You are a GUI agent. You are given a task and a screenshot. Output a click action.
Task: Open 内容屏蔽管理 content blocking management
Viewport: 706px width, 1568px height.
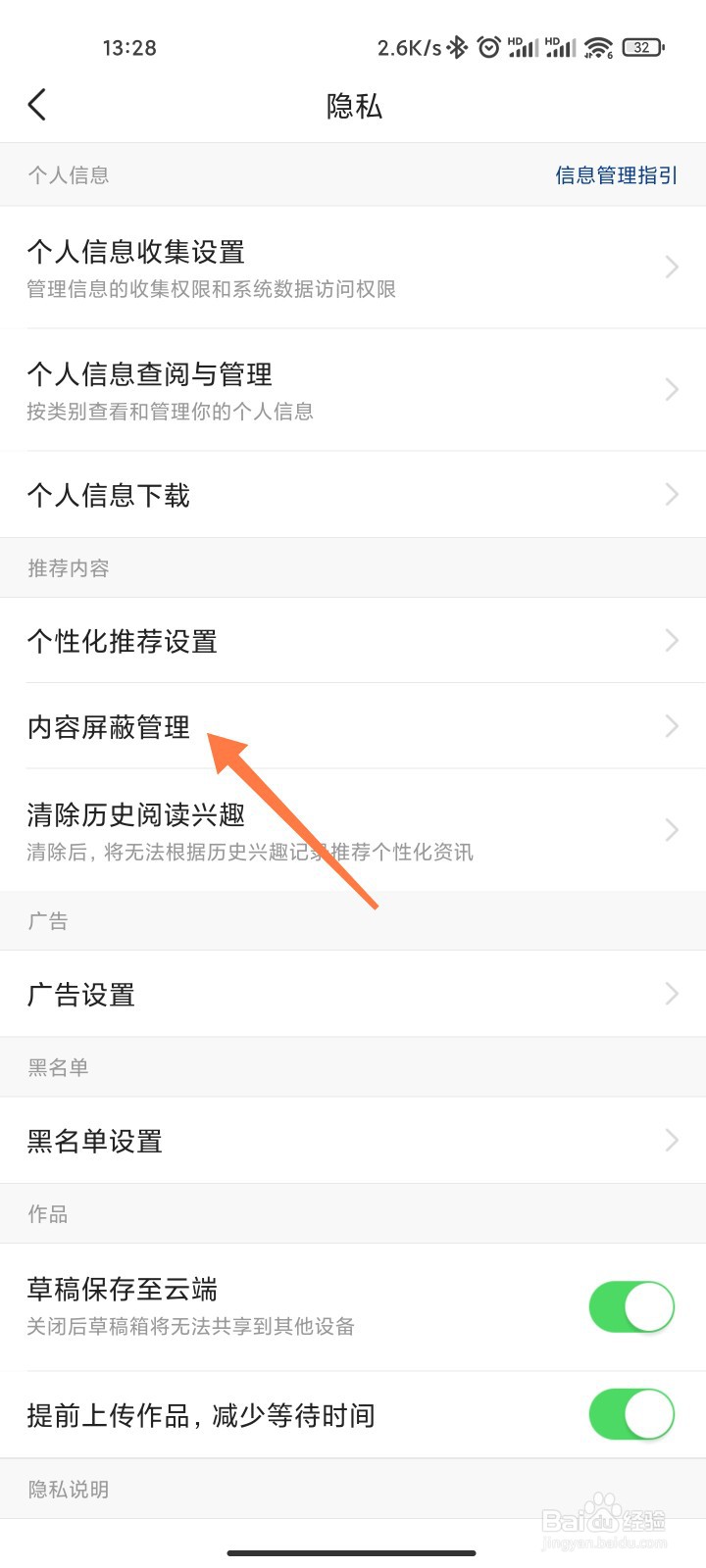110,727
